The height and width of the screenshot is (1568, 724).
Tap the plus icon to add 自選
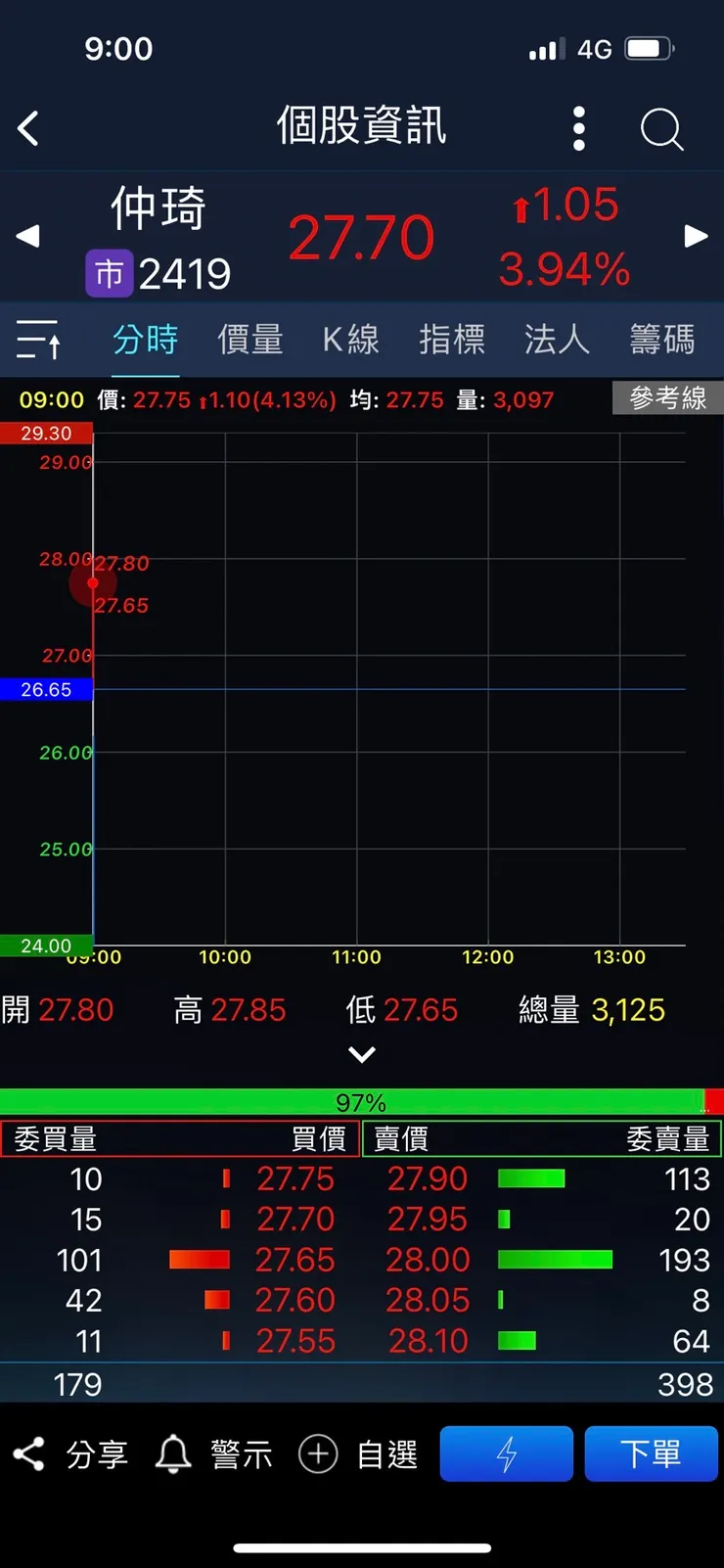[317, 1455]
